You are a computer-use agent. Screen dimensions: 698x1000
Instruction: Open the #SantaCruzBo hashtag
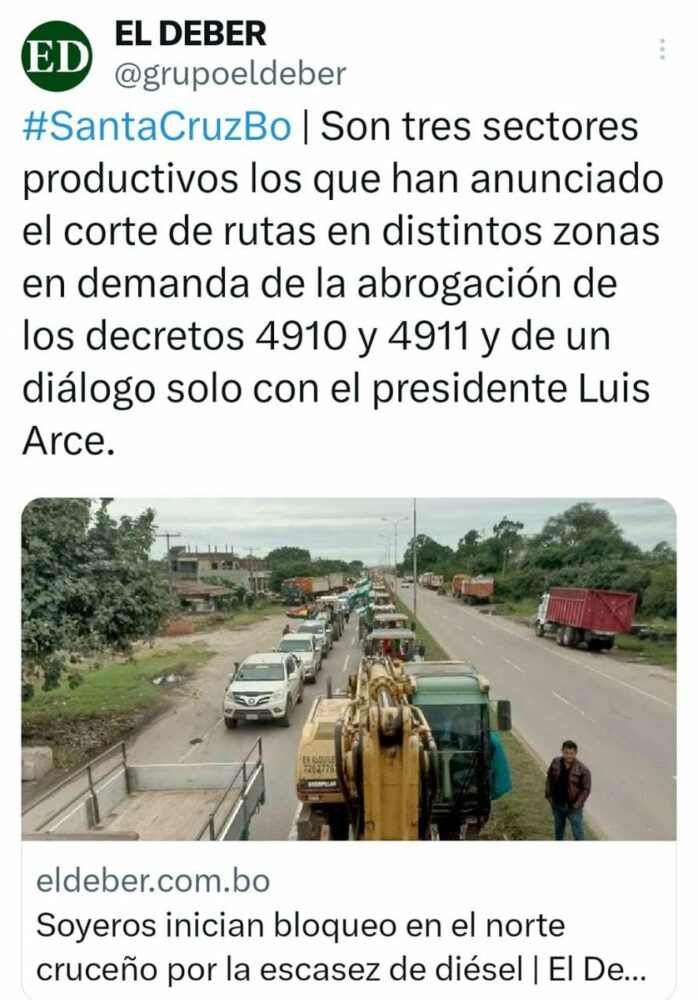tap(156, 127)
